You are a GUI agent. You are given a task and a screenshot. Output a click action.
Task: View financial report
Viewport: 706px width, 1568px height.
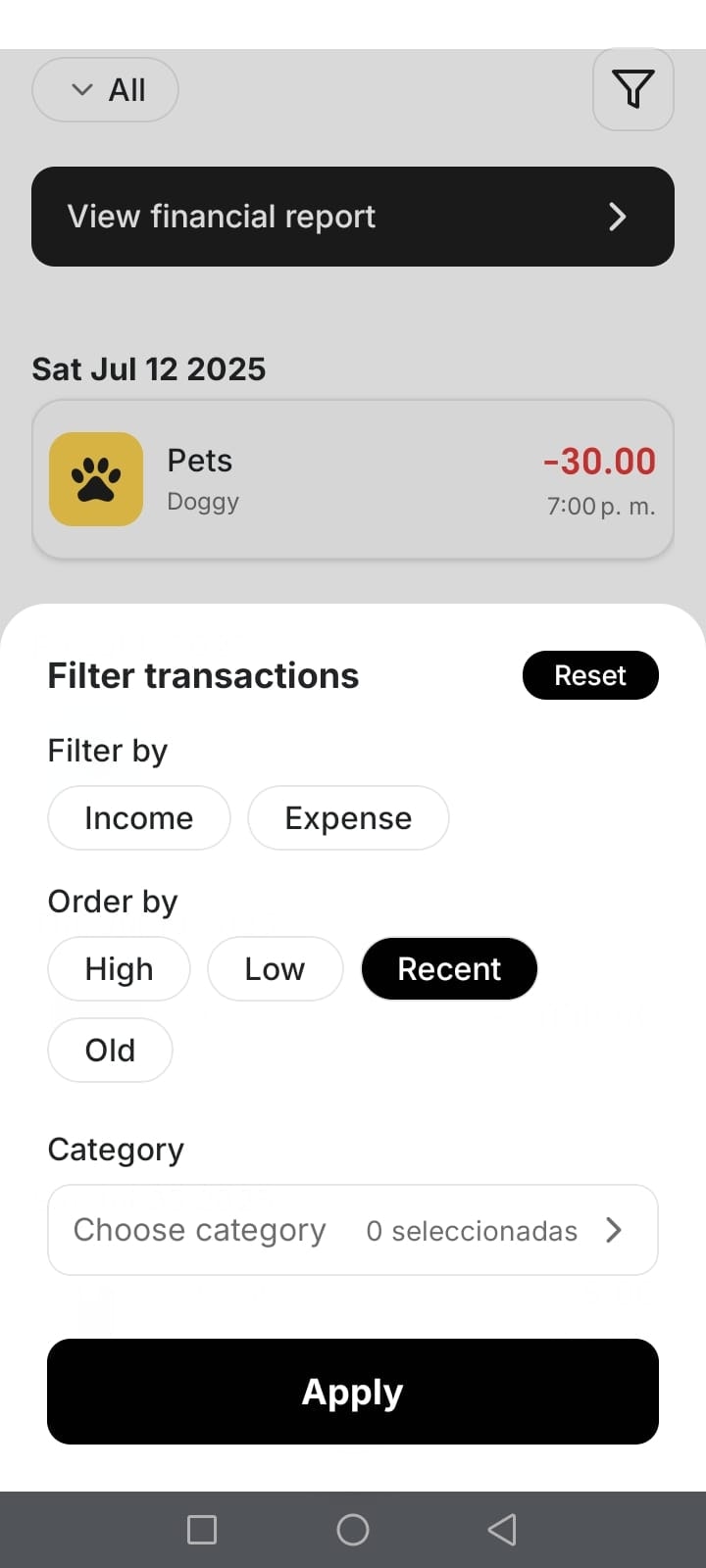tap(352, 217)
